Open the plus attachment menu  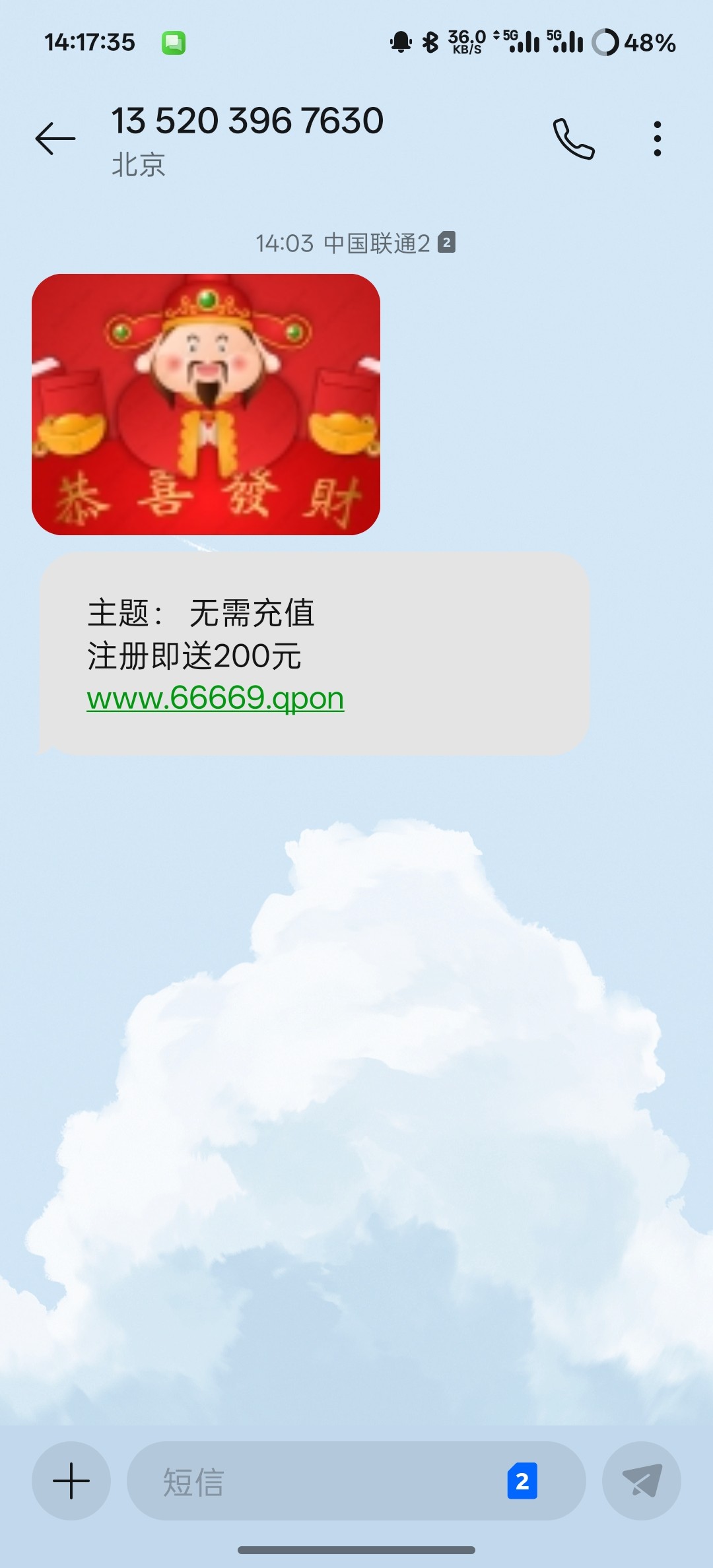pyautogui.click(x=71, y=1481)
